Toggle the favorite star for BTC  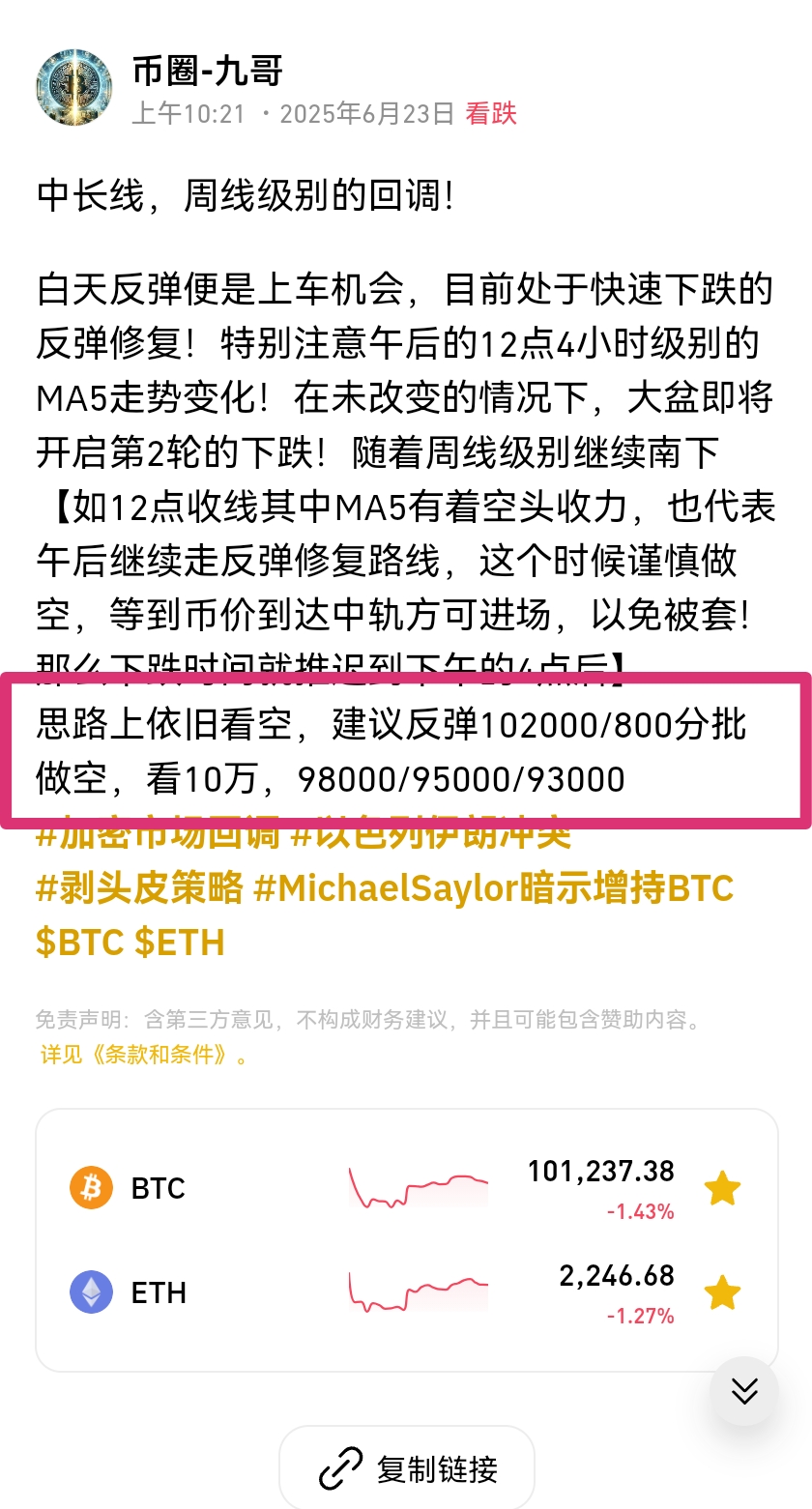pyautogui.click(x=722, y=1188)
